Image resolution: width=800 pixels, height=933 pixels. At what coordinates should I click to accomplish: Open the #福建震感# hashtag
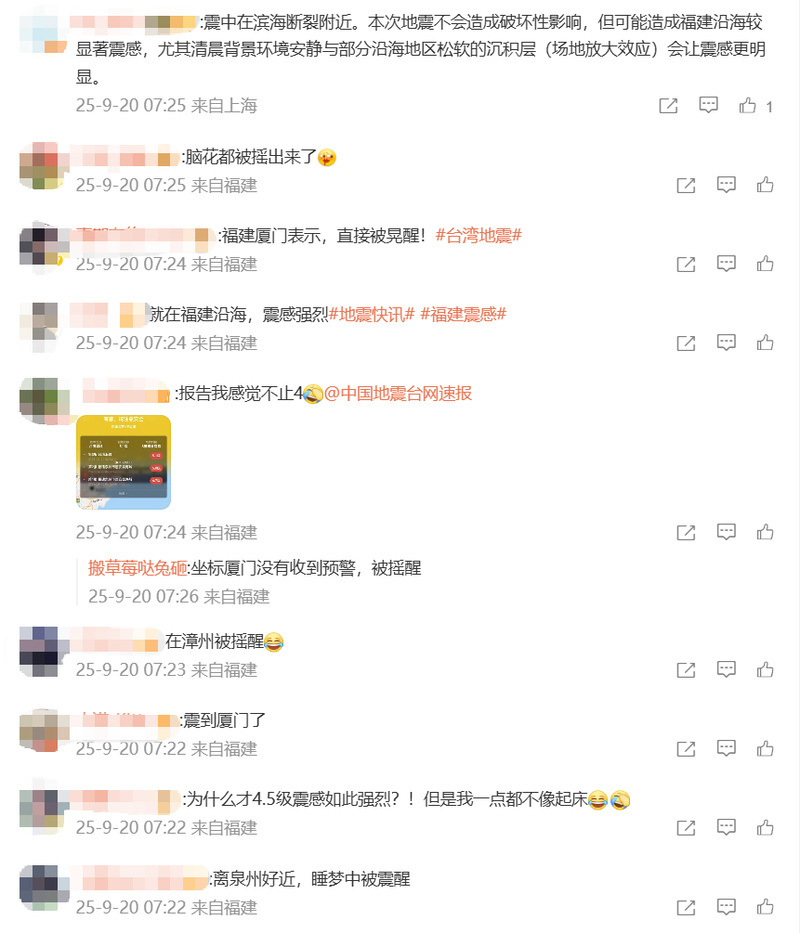pos(463,314)
